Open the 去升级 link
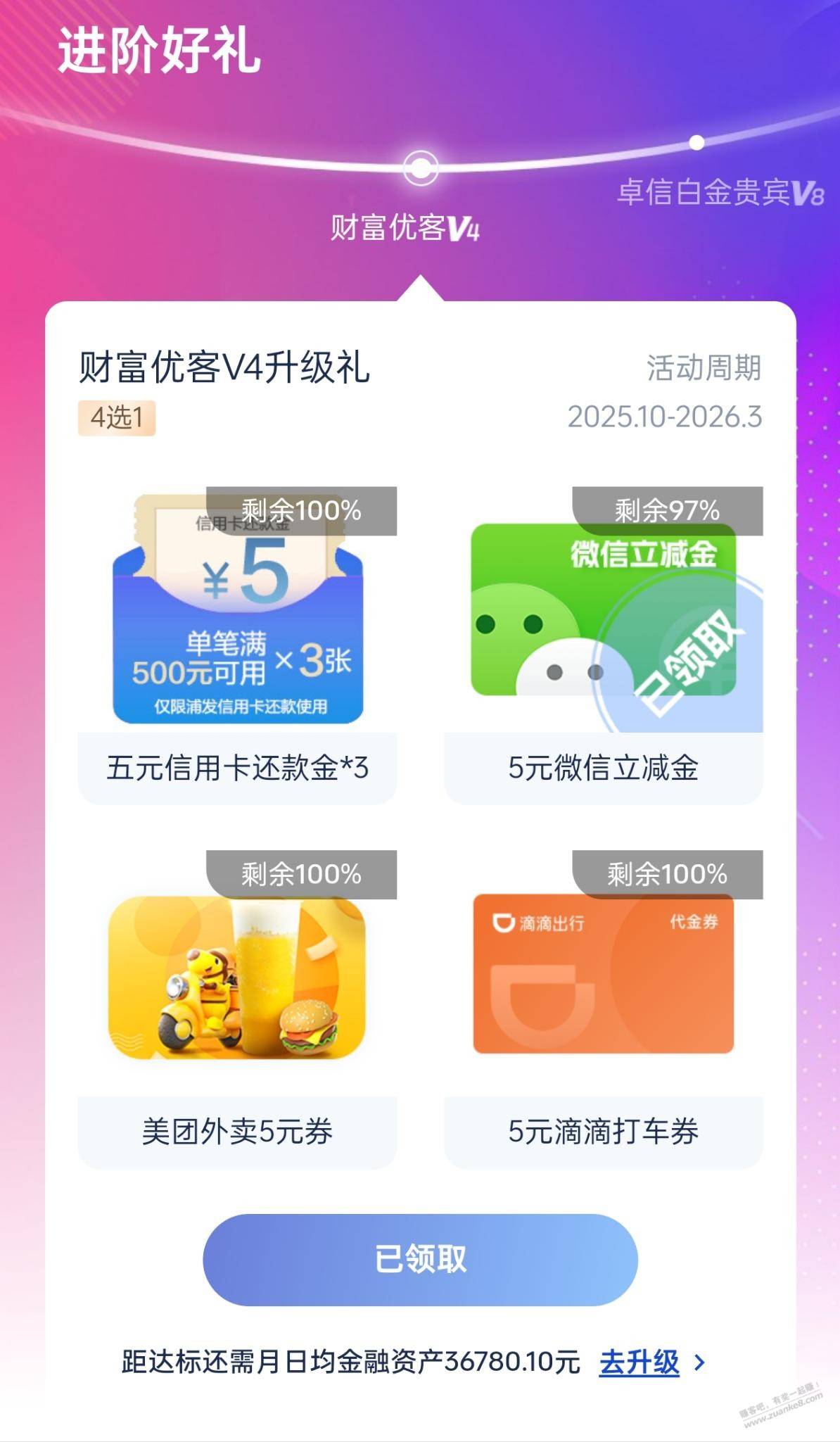 pyautogui.click(x=640, y=1362)
